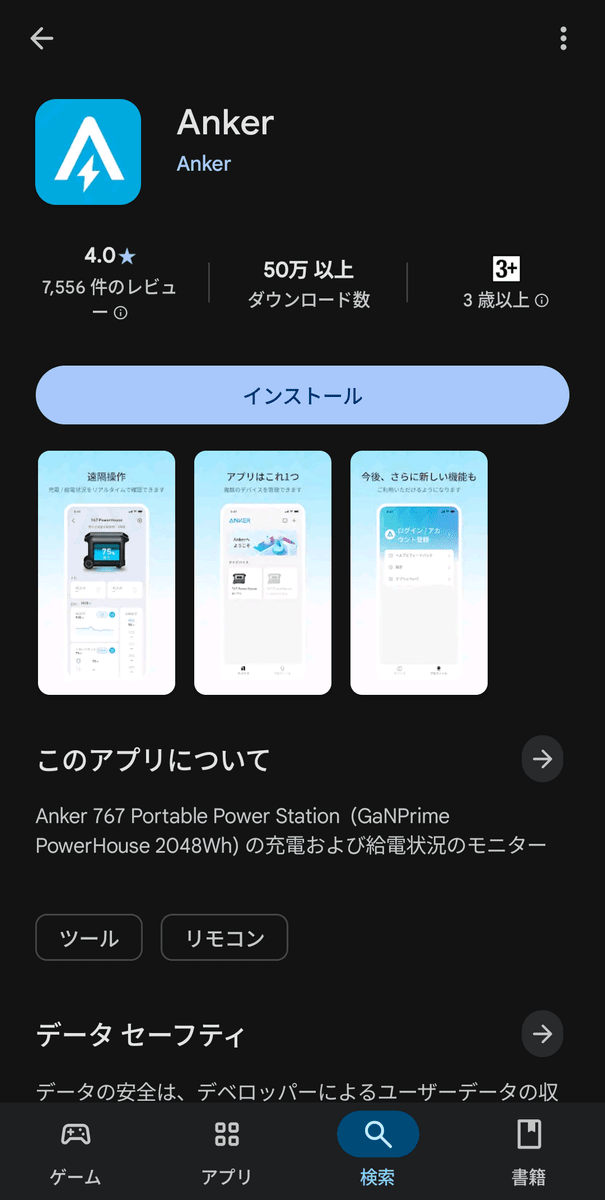Expand the このアプリについて section arrow
The width and height of the screenshot is (605, 1200).
coord(542,760)
